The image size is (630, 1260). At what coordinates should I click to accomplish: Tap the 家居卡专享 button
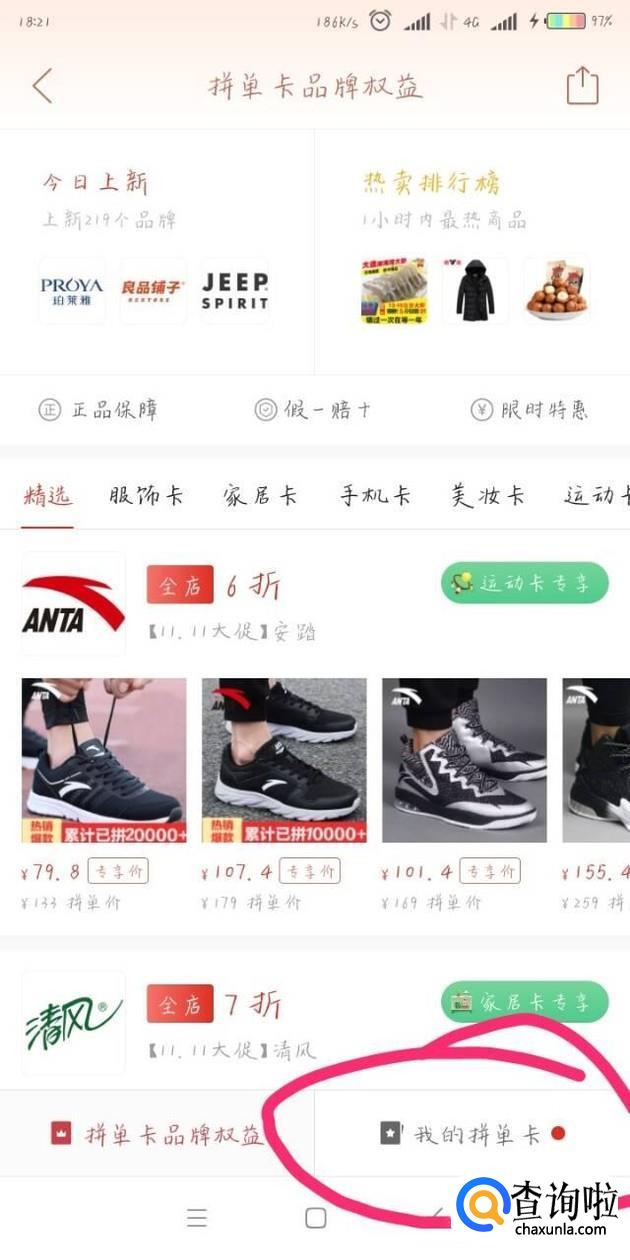pyautogui.click(x=524, y=1001)
